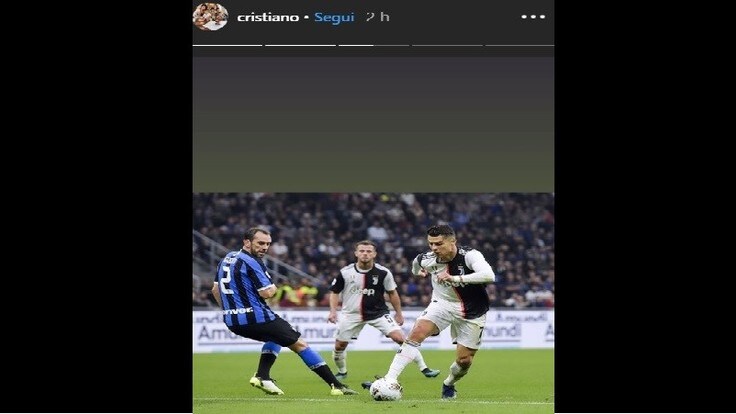736x414 pixels.
Task: Open the cristiano username link
Action: pos(267,17)
